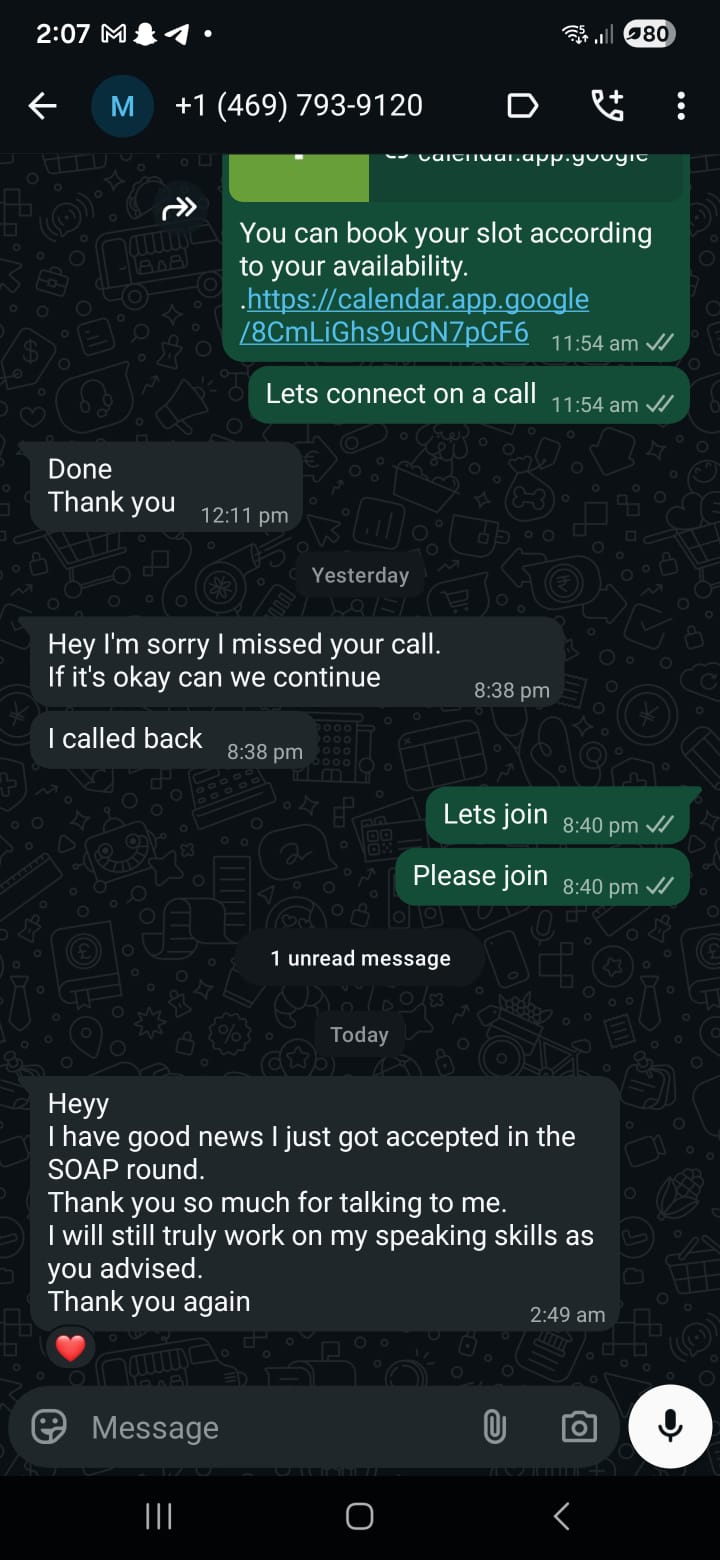Attach a file with the paperclip
The image size is (720, 1560).
494,1426
